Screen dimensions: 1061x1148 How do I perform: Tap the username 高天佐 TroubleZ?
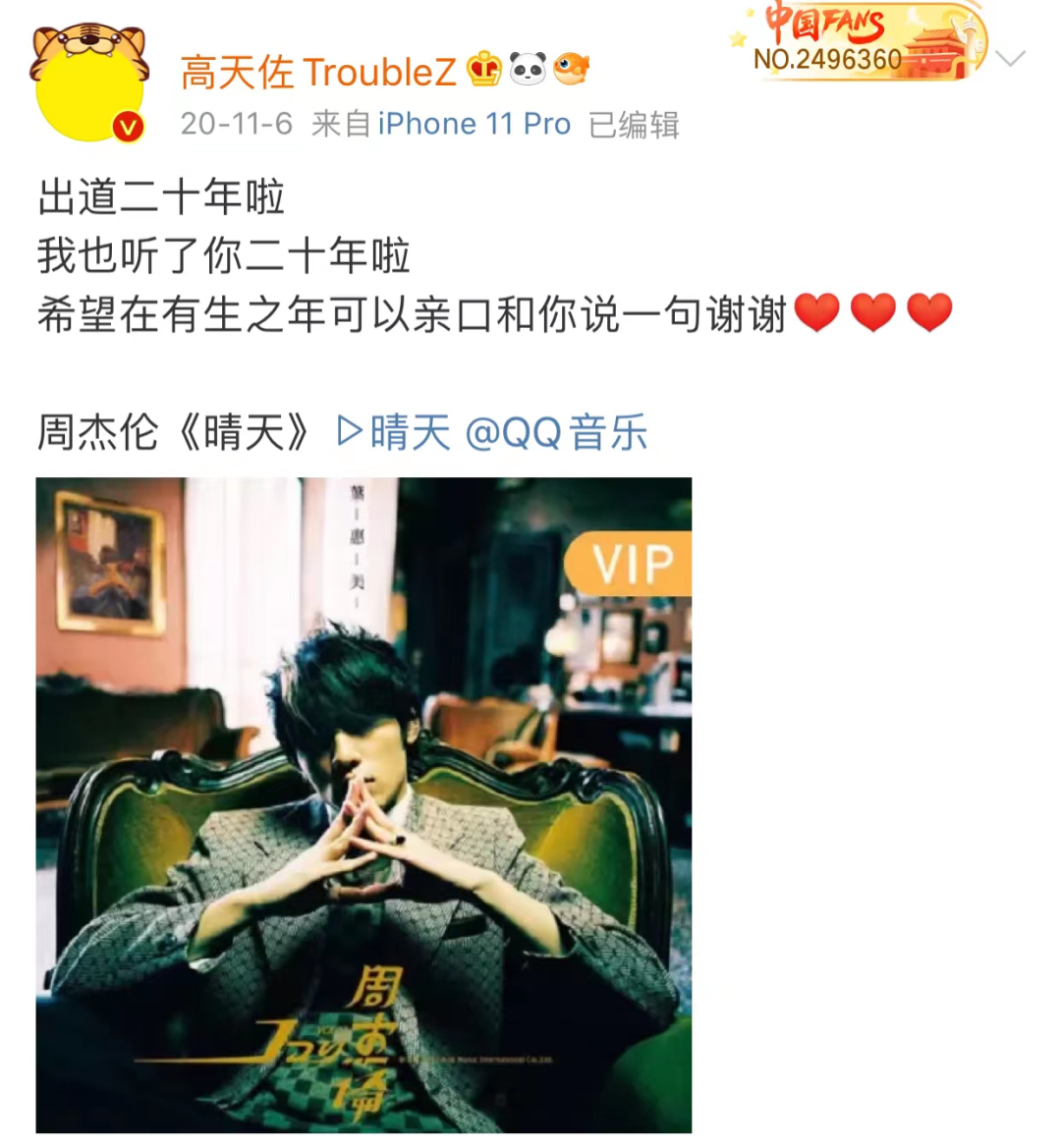tap(318, 73)
